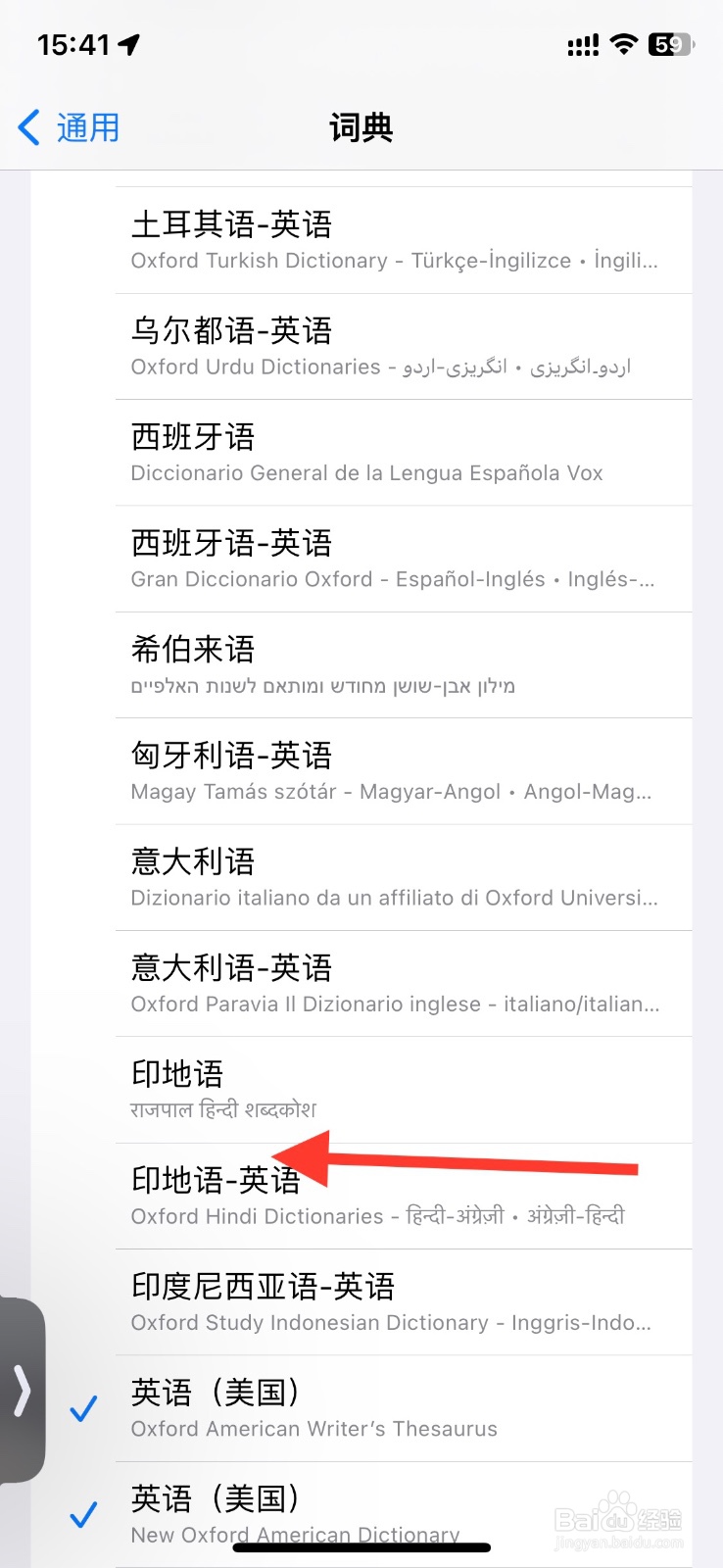Enable the 希伯来语 dictionary
Image resolution: width=723 pixels, height=1568 pixels.
(361, 665)
